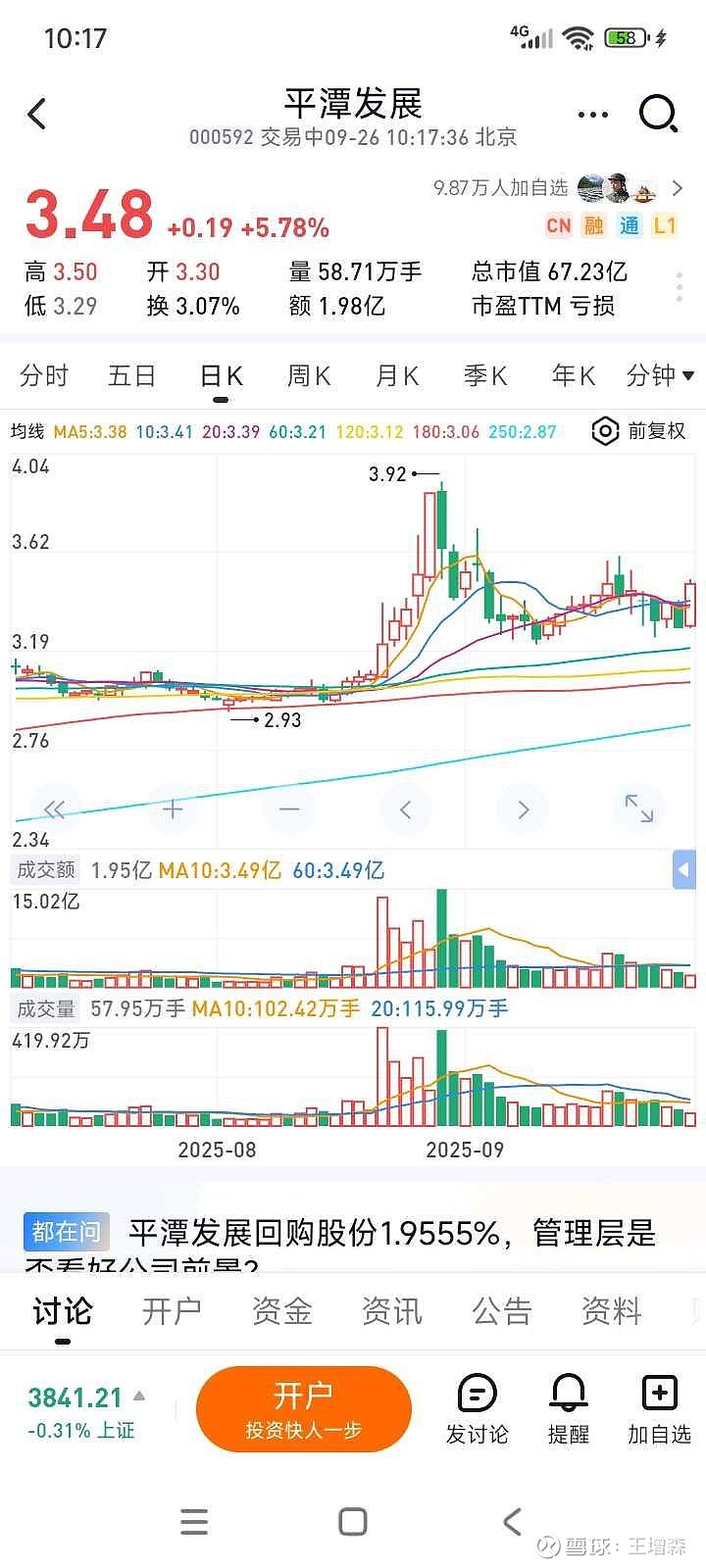
Task: Tap the orange 开户 button
Action: [303, 1409]
